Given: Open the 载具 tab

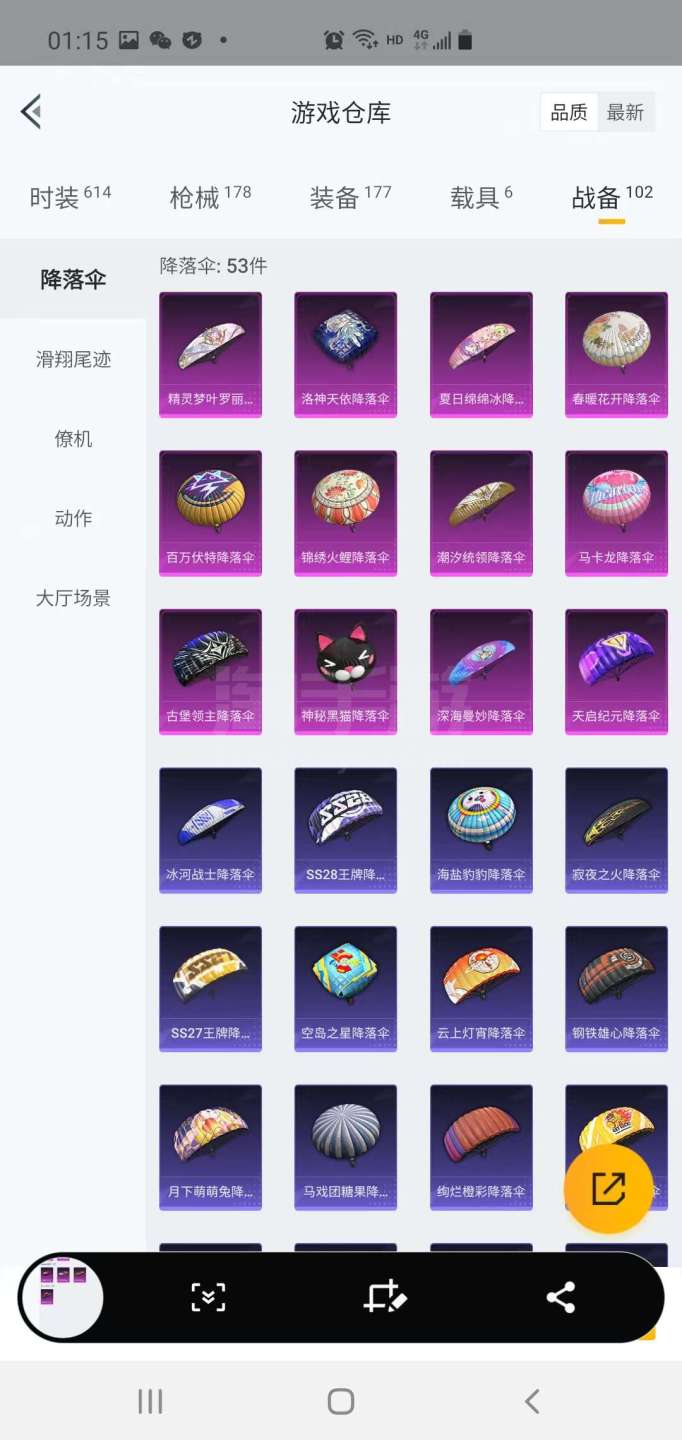Looking at the screenshot, I should pos(481,197).
